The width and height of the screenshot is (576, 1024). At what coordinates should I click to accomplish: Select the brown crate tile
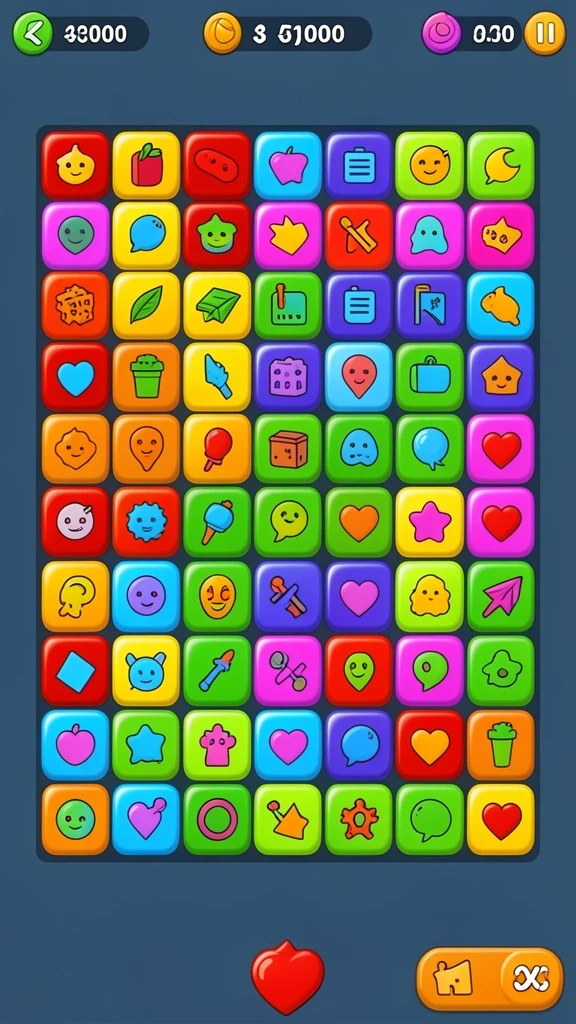point(287,448)
